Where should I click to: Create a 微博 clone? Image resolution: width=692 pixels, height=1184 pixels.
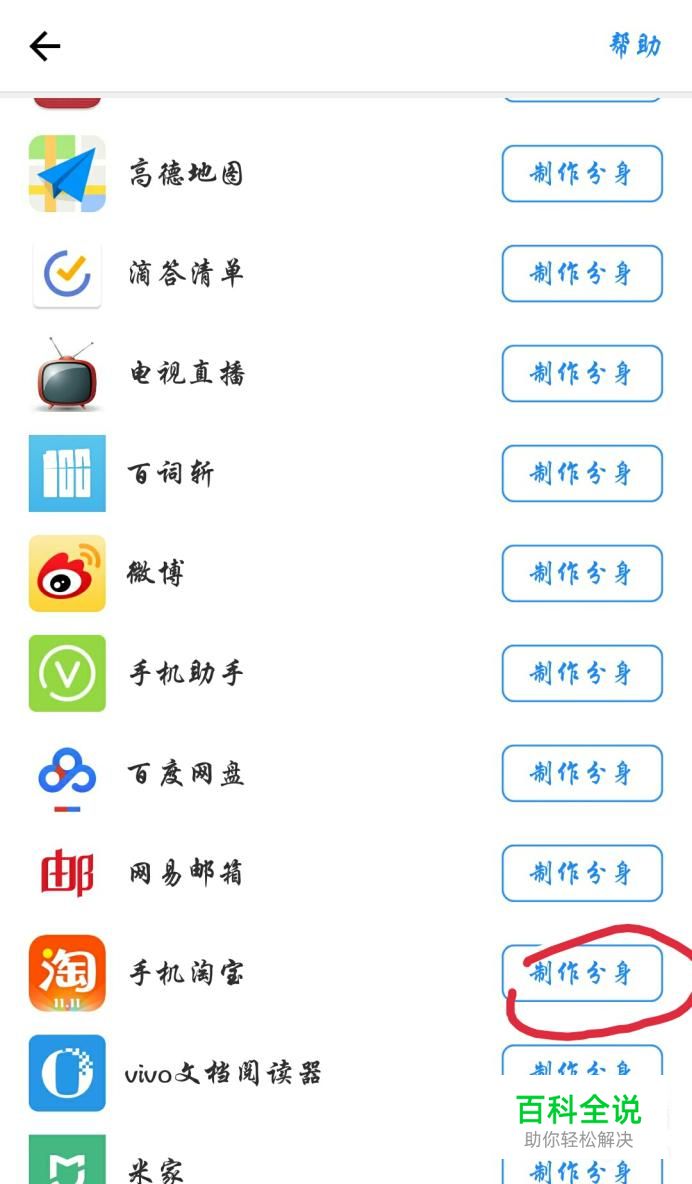coord(582,573)
